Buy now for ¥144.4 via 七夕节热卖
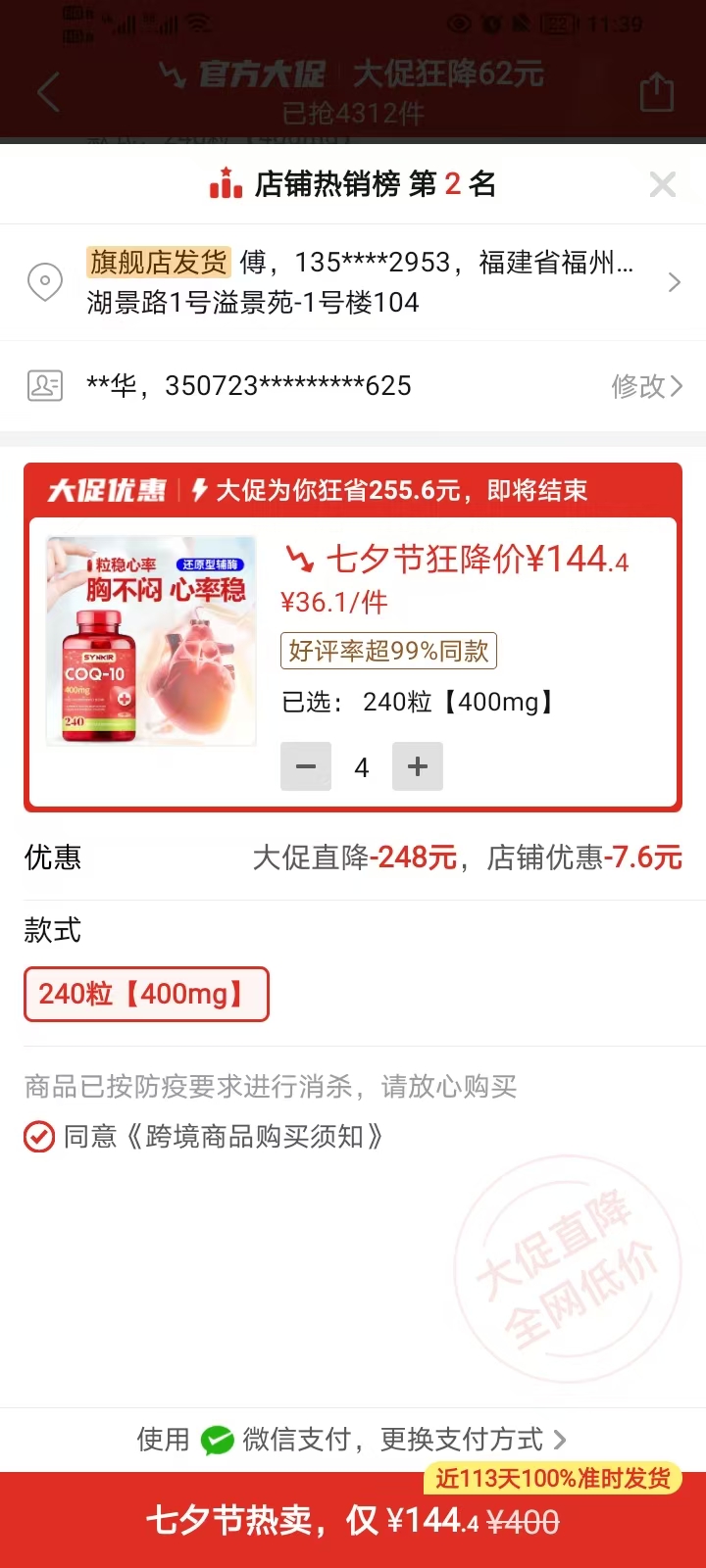Viewport: 706px width, 1568px height. (353, 1521)
